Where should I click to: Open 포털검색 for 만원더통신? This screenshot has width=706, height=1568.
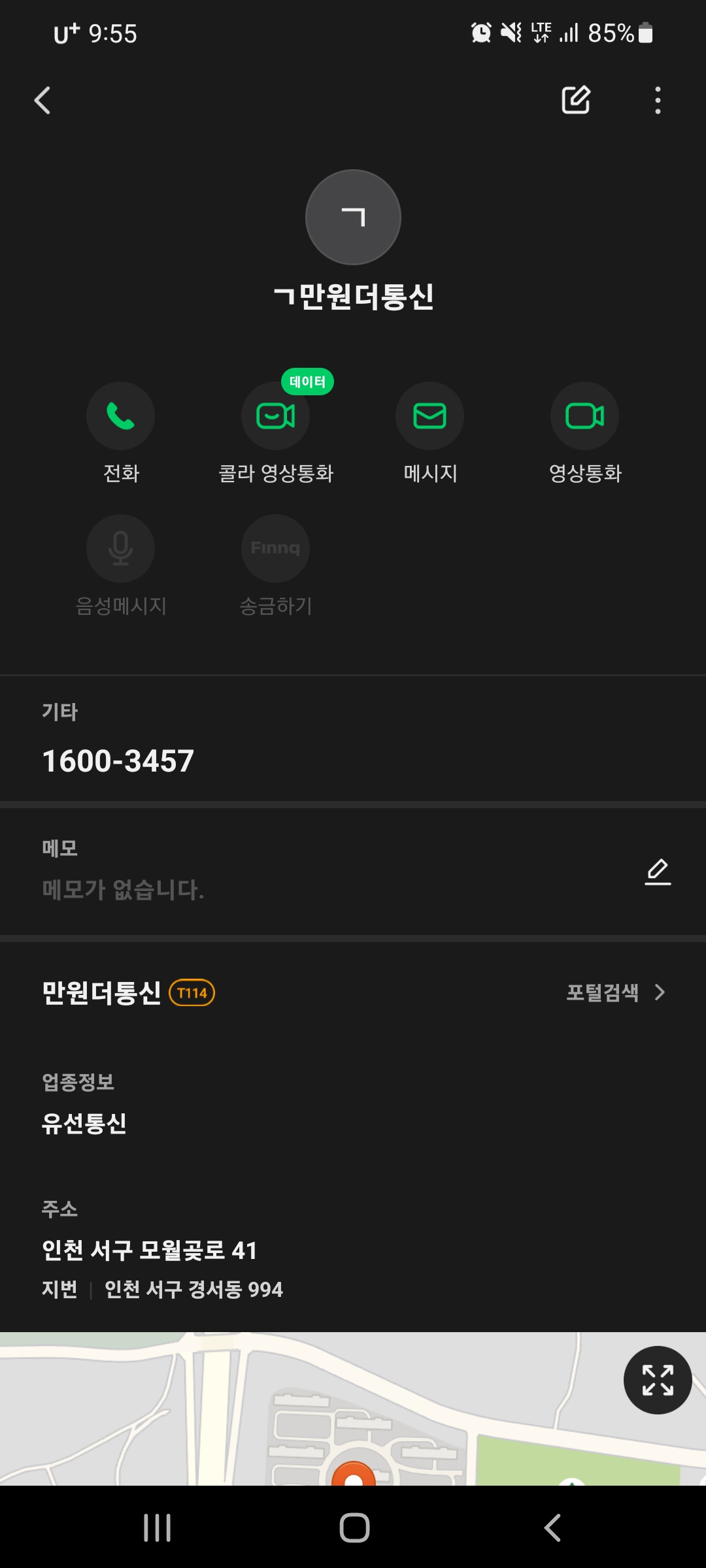[x=616, y=992]
